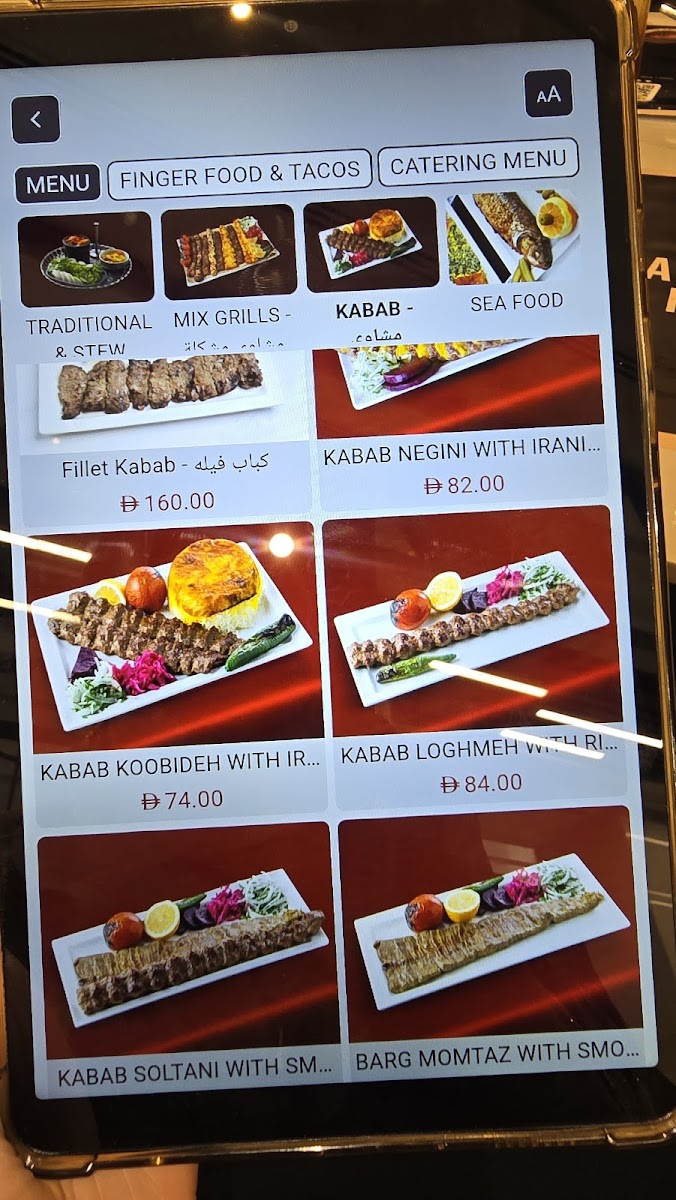Tap the back arrow button
The height and width of the screenshot is (1200, 676).
tap(36, 120)
